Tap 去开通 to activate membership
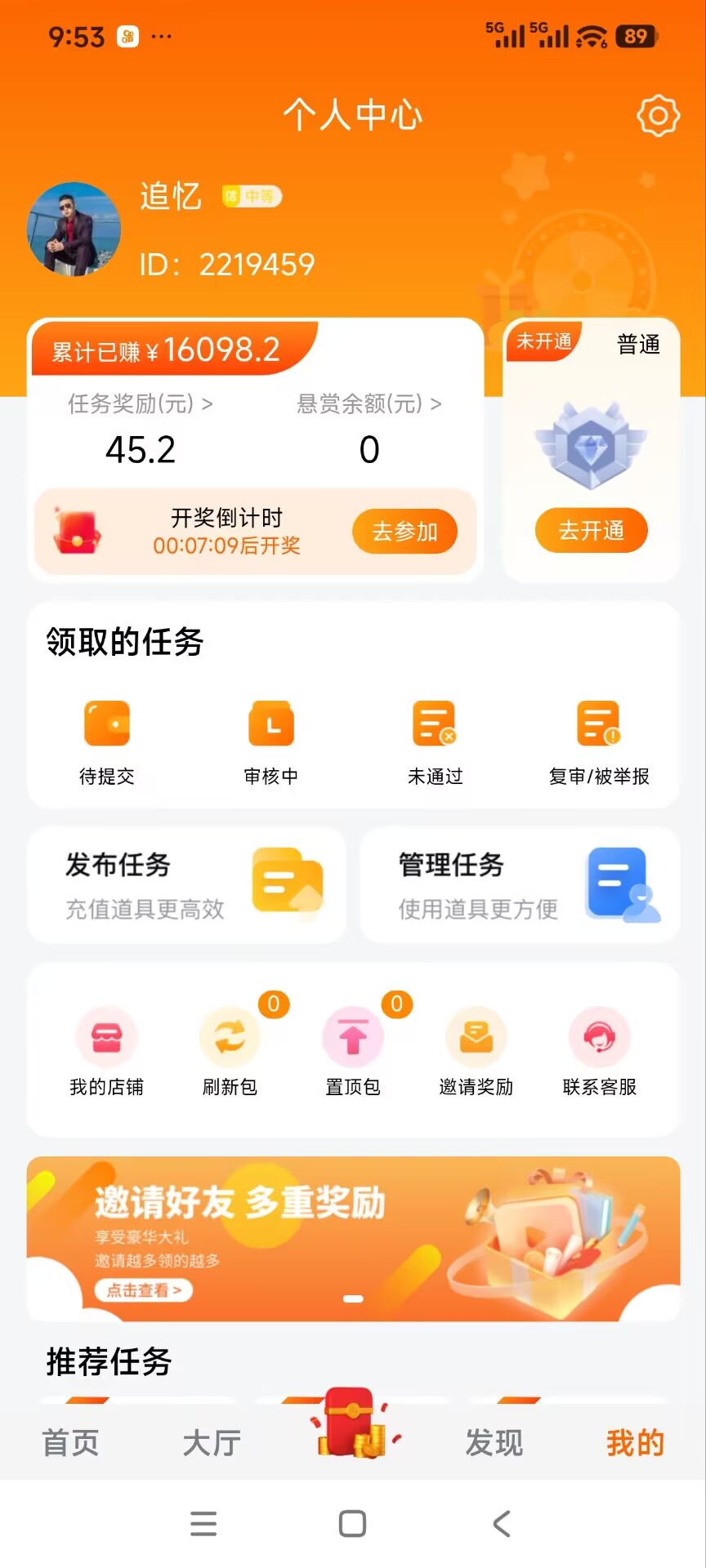 pos(591,530)
